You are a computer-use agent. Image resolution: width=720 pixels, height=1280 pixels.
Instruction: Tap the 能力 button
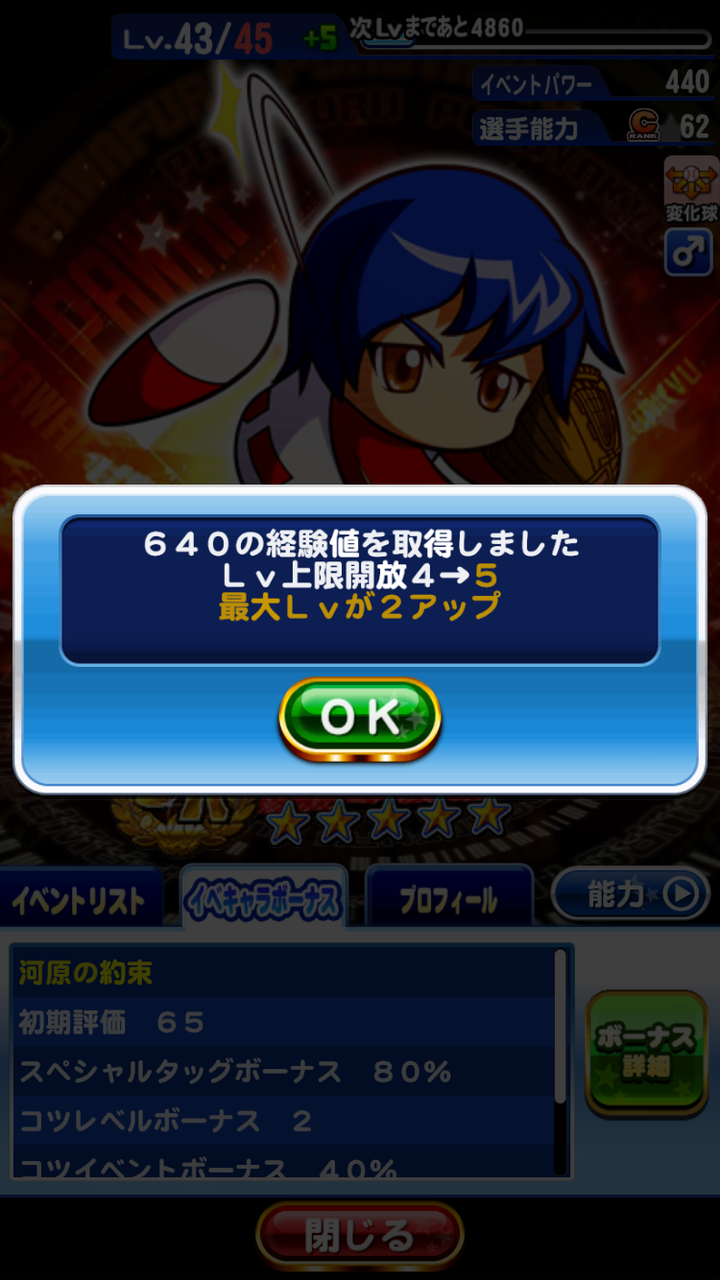pyautogui.click(x=631, y=894)
